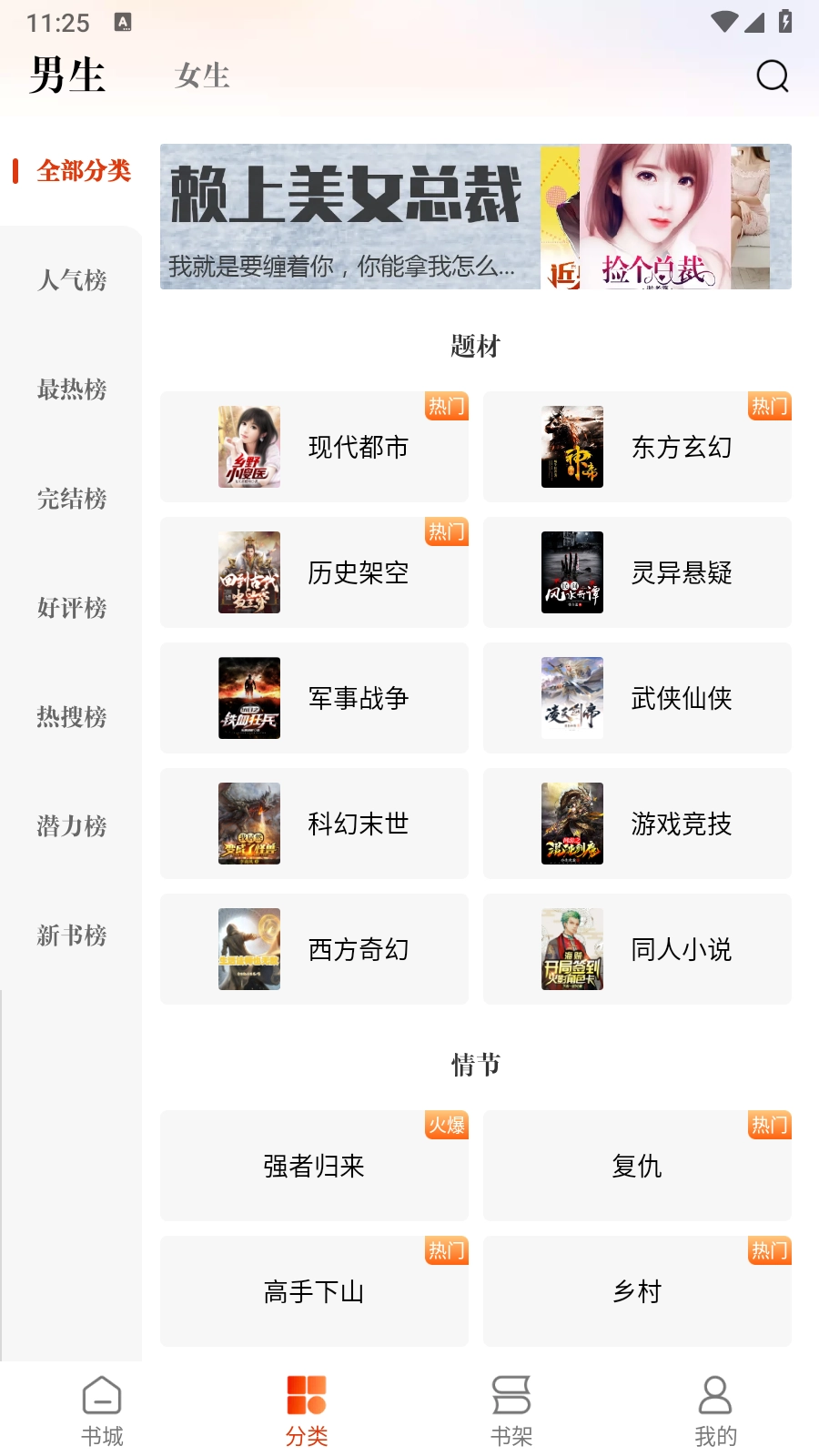Tap the battery charging indicator
Viewport: 819px width, 1456px height.
tap(785, 22)
